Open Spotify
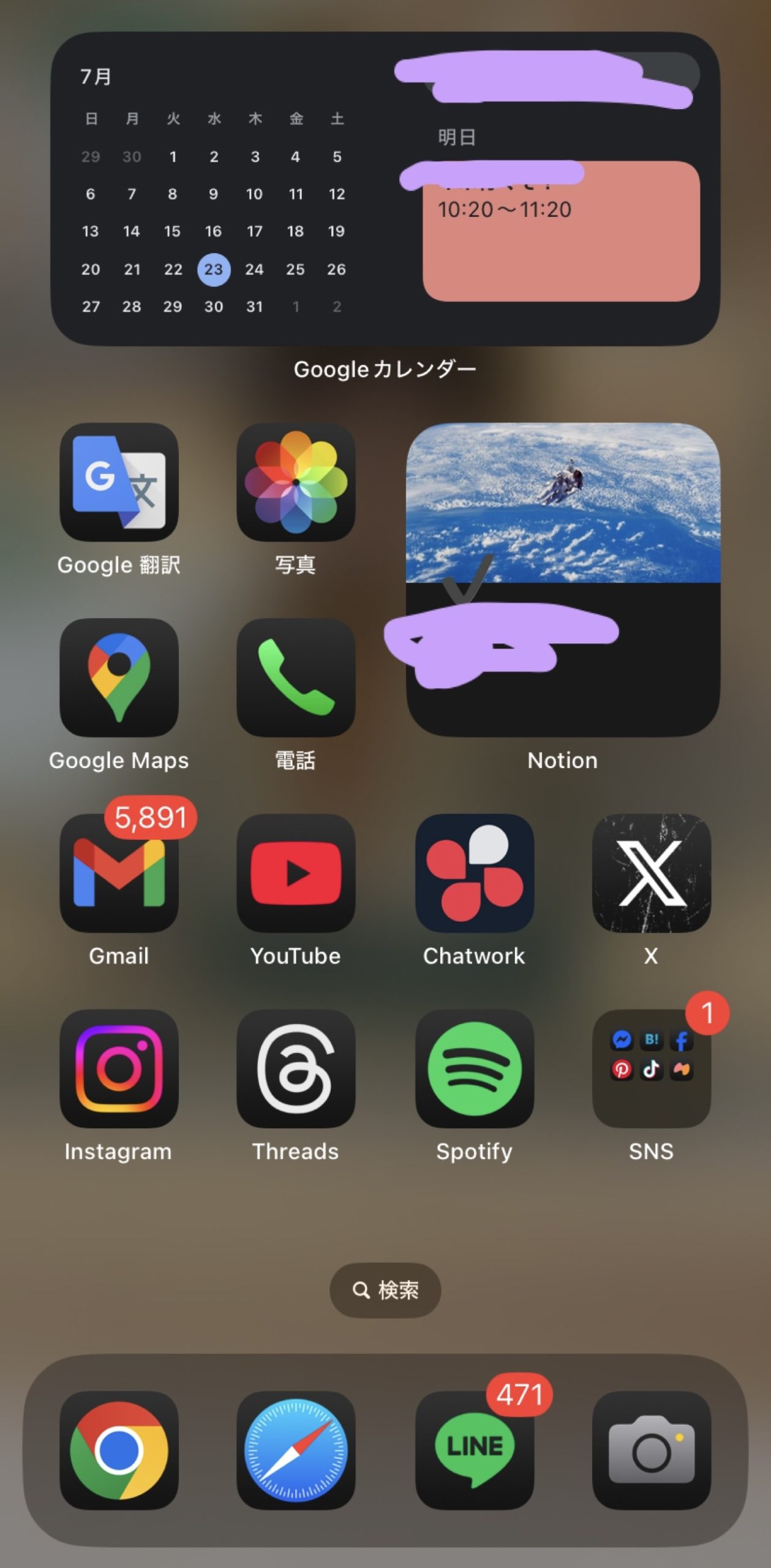This screenshot has height=1568, width=771. [x=474, y=1068]
